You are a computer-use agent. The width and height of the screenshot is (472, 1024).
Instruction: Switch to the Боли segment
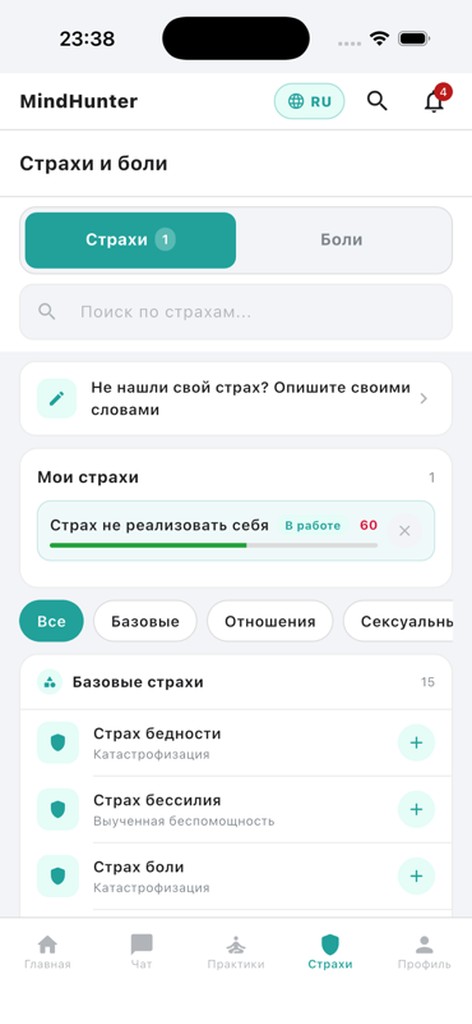coord(341,240)
